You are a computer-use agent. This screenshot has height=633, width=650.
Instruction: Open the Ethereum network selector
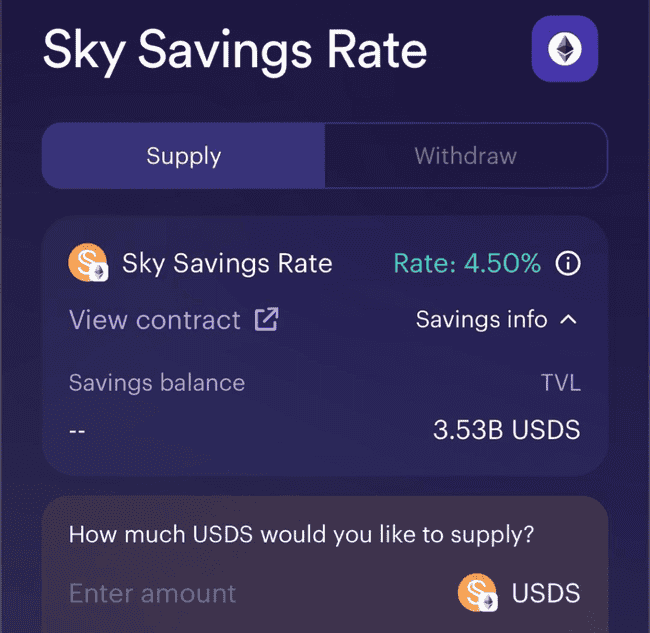[x=564, y=49]
